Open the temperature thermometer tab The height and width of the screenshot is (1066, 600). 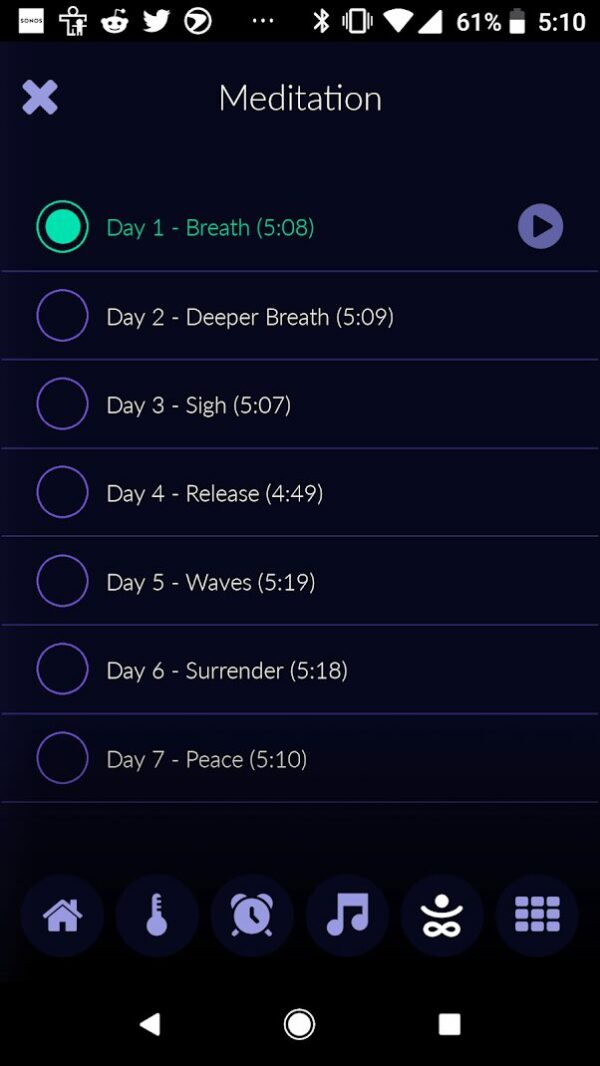coord(157,915)
